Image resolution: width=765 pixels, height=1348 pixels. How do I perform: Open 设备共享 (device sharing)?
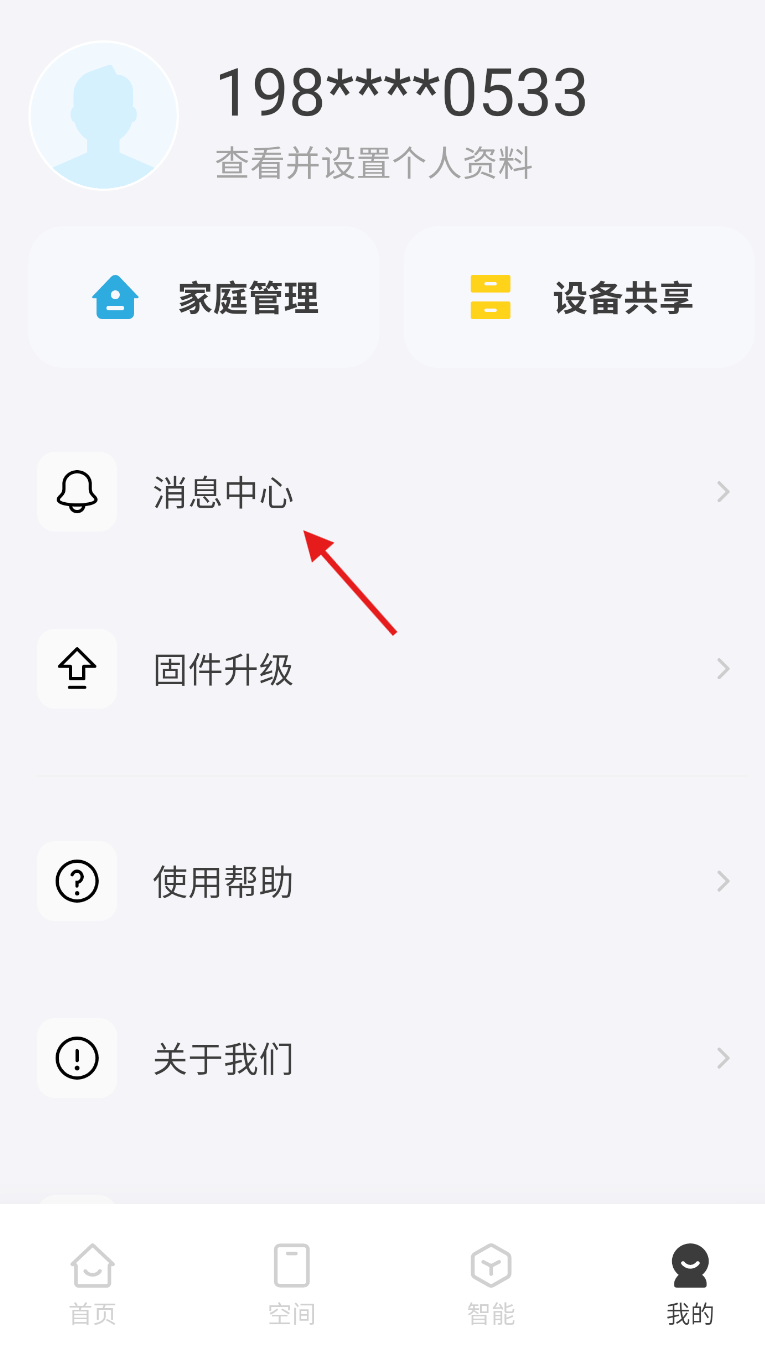(x=578, y=297)
